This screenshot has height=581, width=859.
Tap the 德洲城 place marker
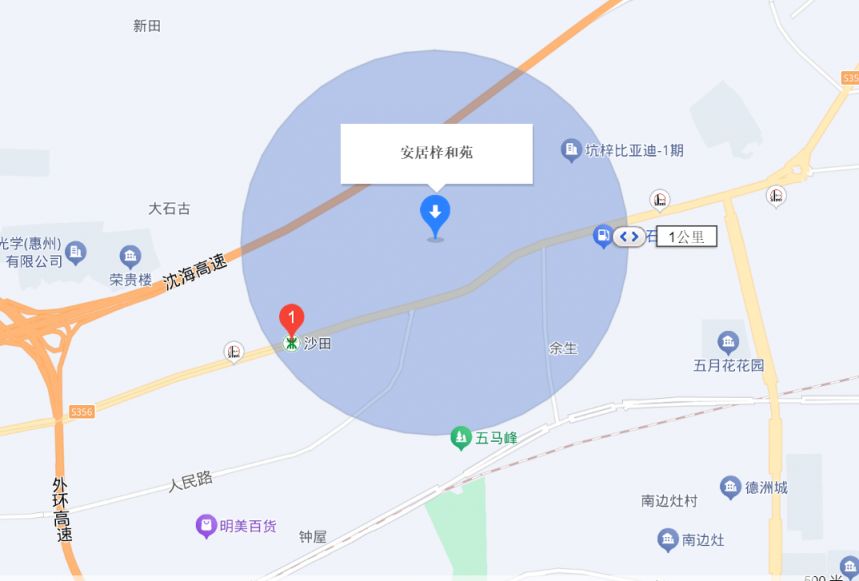coord(730,487)
